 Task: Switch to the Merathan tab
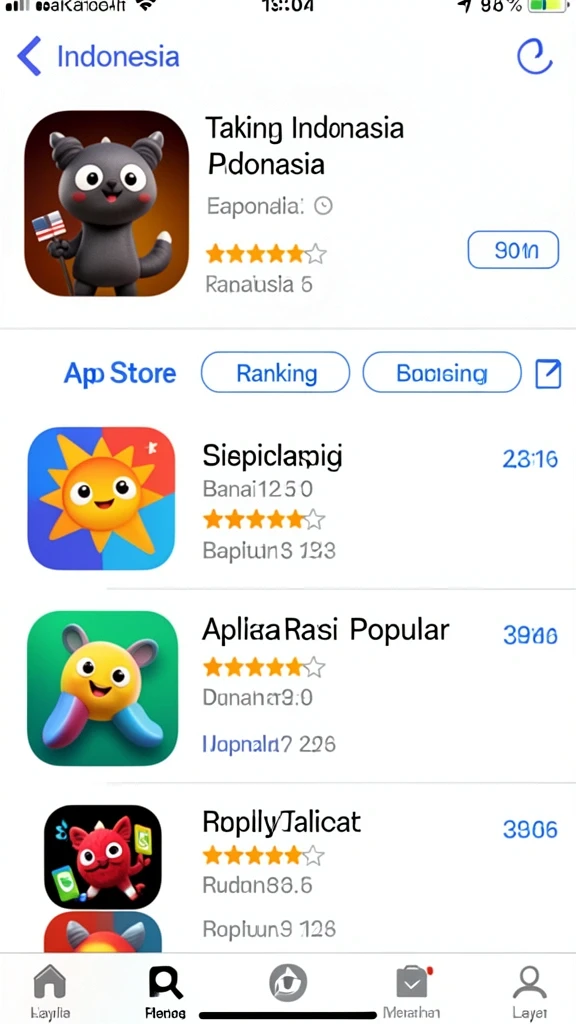tap(411, 991)
